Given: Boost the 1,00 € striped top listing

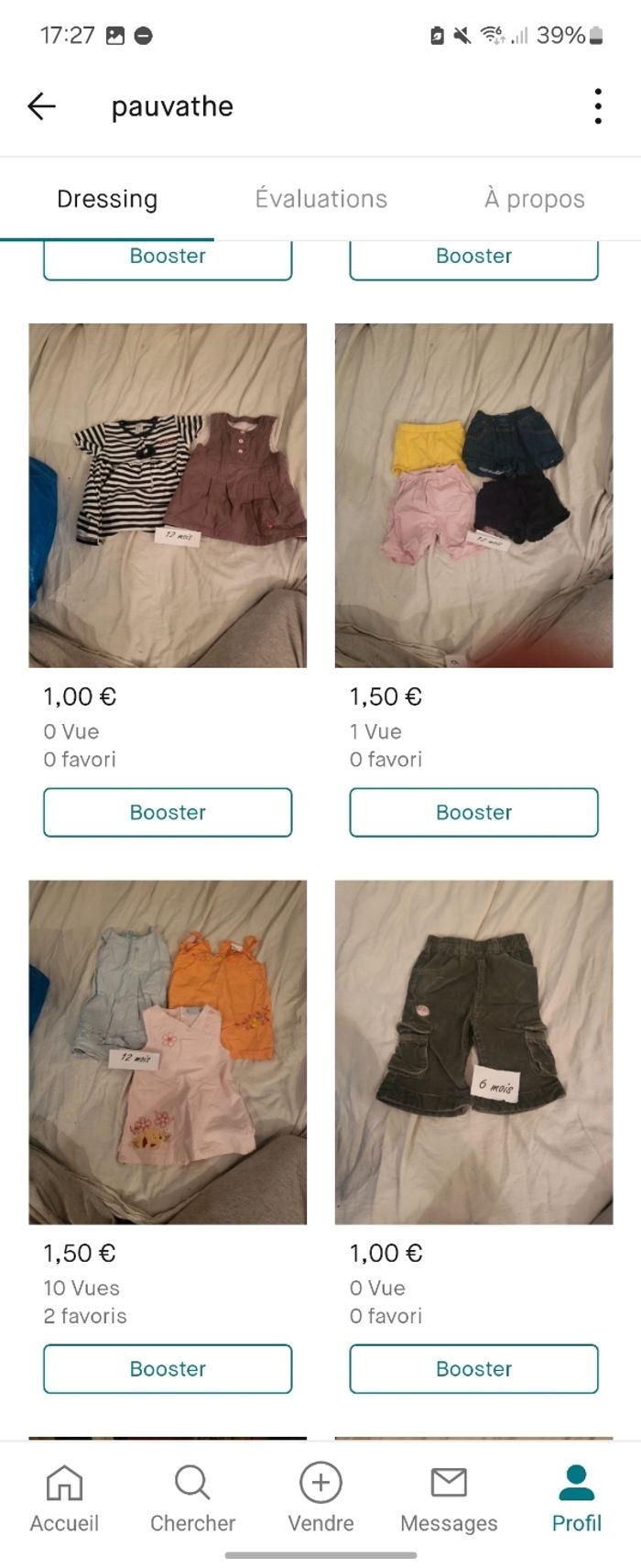Looking at the screenshot, I should (x=168, y=812).
